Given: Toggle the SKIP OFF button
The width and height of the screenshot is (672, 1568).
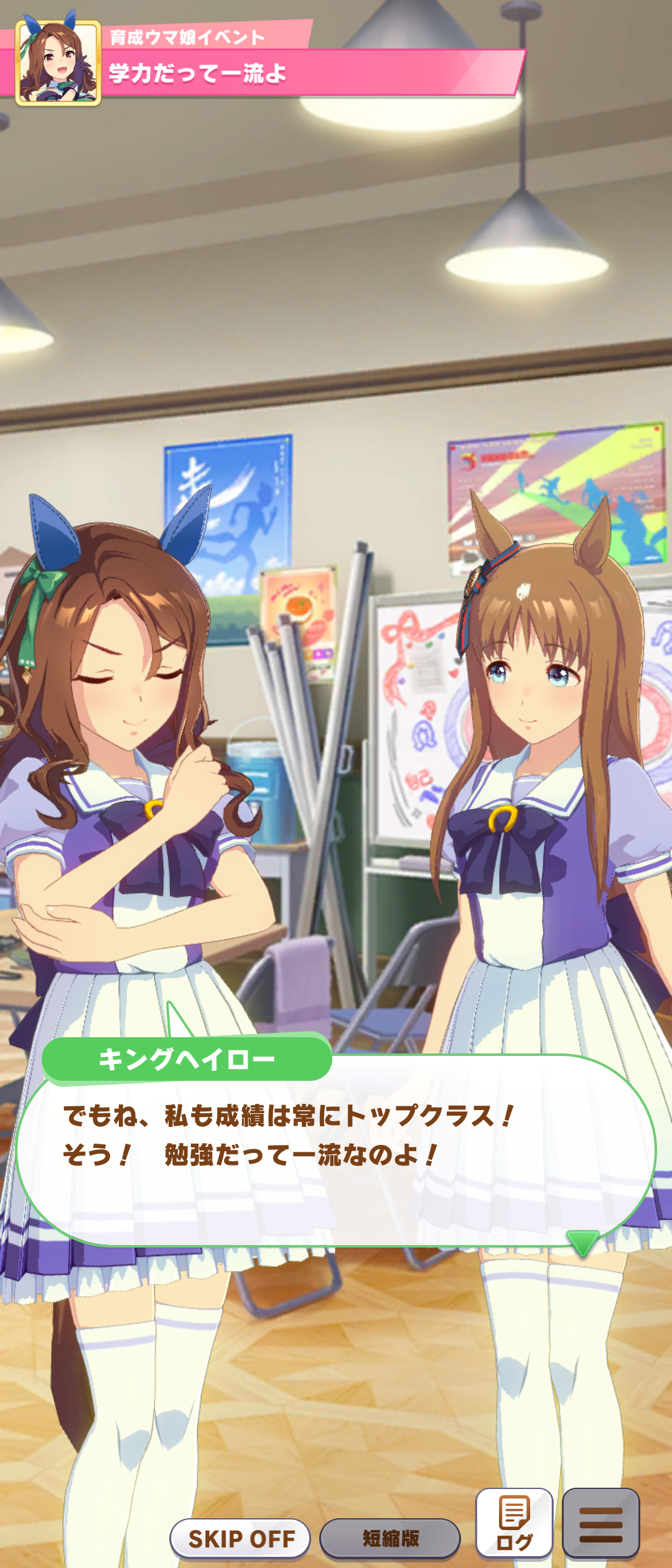Looking at the screenshot, I should pyautogui.click(x=241, y=1538).
